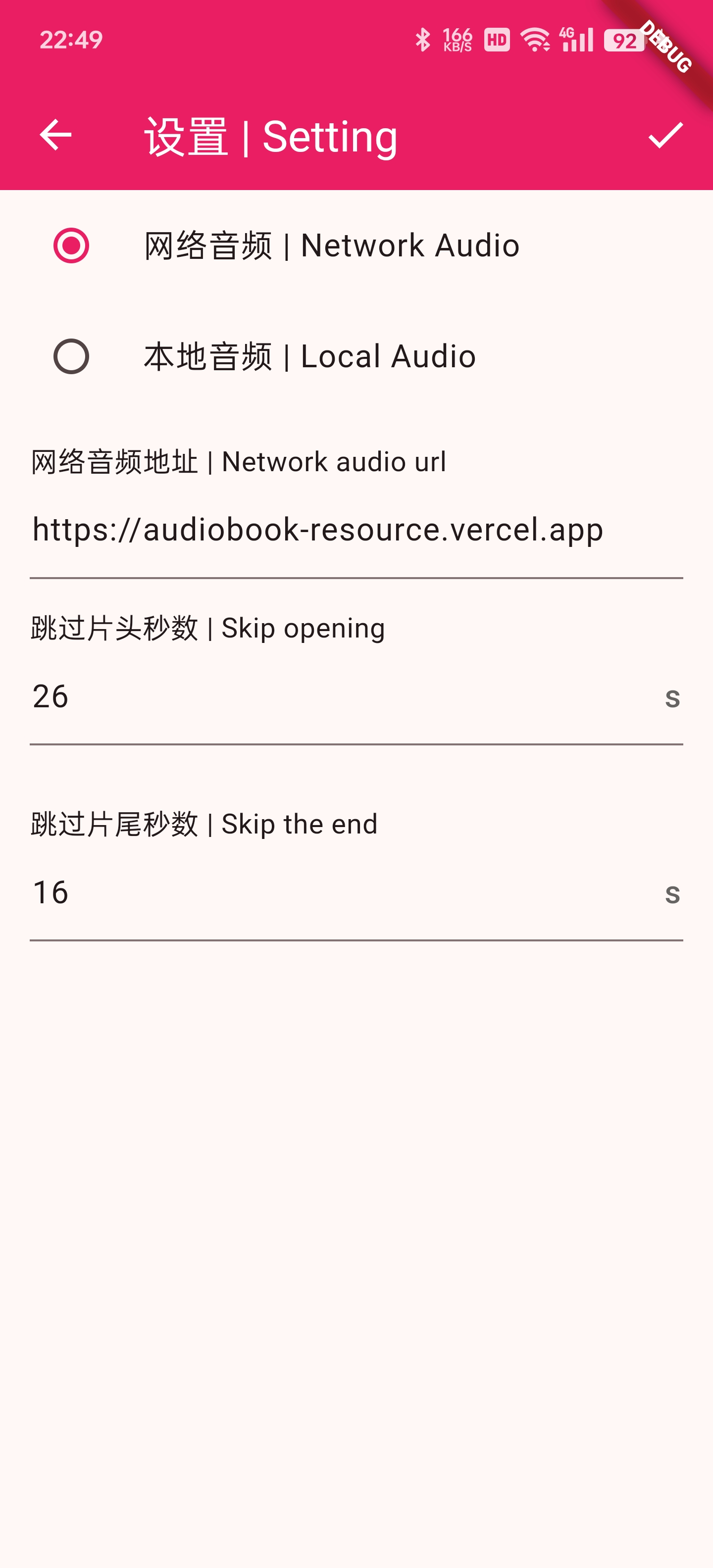Go back from the Setting screen
The height and width of the screenshot is (1568, 713).
[x=55, y=135]
